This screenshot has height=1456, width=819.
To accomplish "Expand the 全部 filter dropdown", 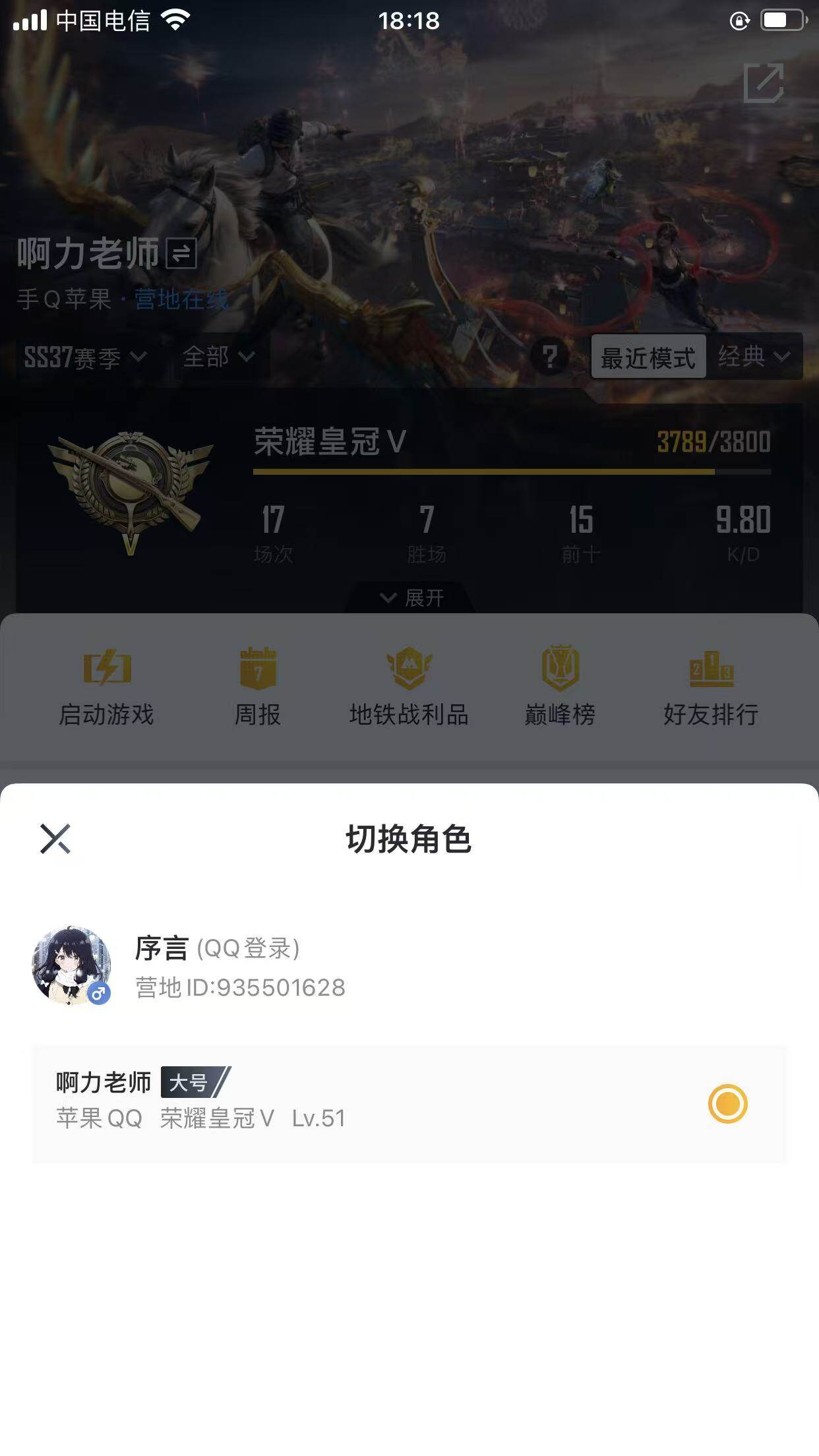I will click(218, 357).
